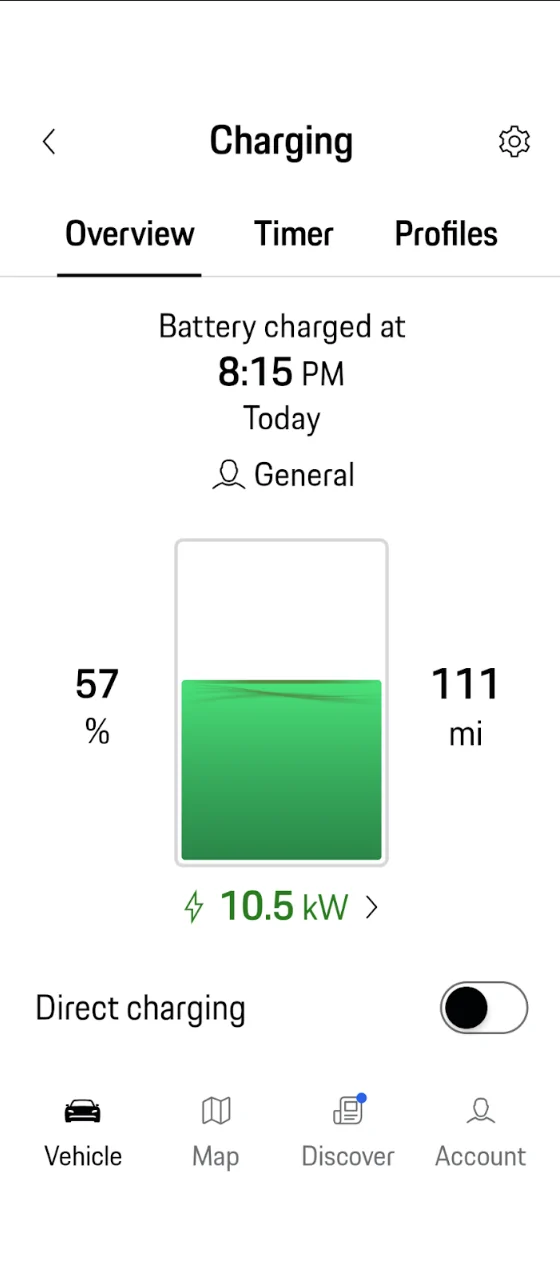This screenshot has height=1262, width=560.
Task: Switch to the Profiles tab
Action: point(446,234)
